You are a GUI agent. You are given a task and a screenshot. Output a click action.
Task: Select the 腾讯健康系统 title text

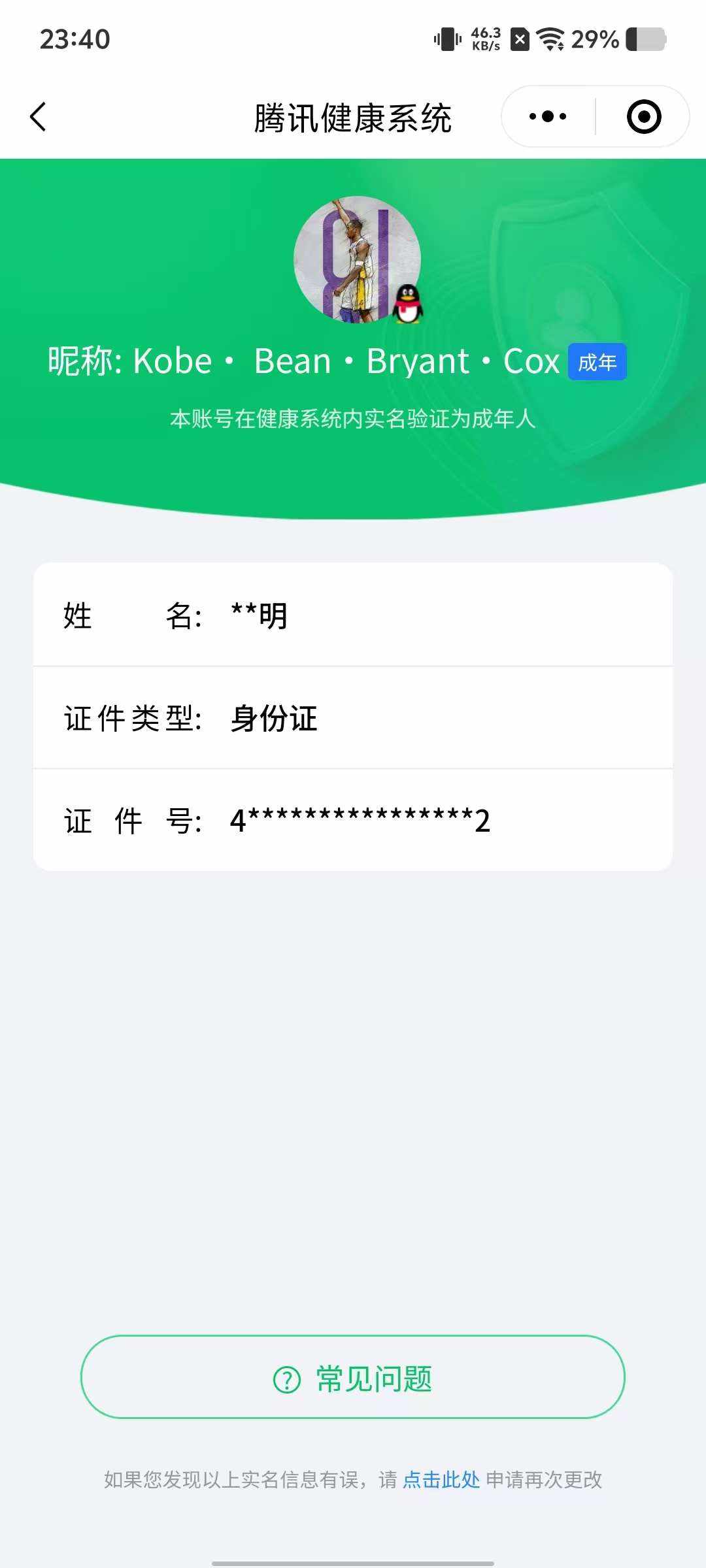click(353, 118)
